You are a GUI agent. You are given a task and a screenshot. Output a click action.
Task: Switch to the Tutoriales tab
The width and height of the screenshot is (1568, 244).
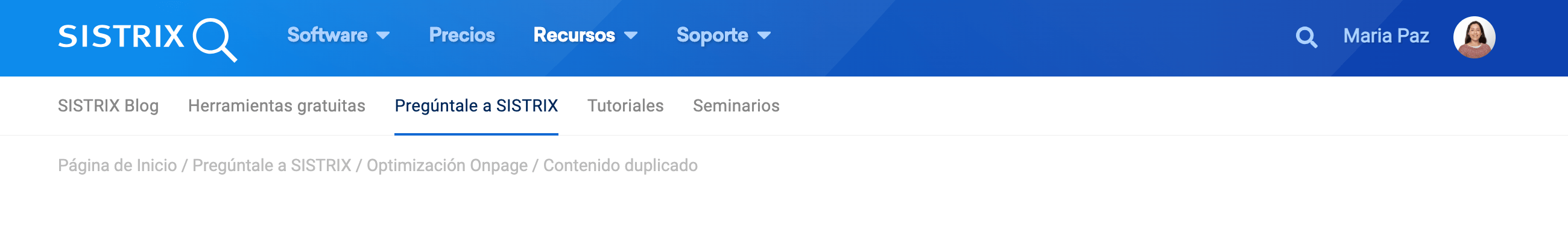(625, 106)
